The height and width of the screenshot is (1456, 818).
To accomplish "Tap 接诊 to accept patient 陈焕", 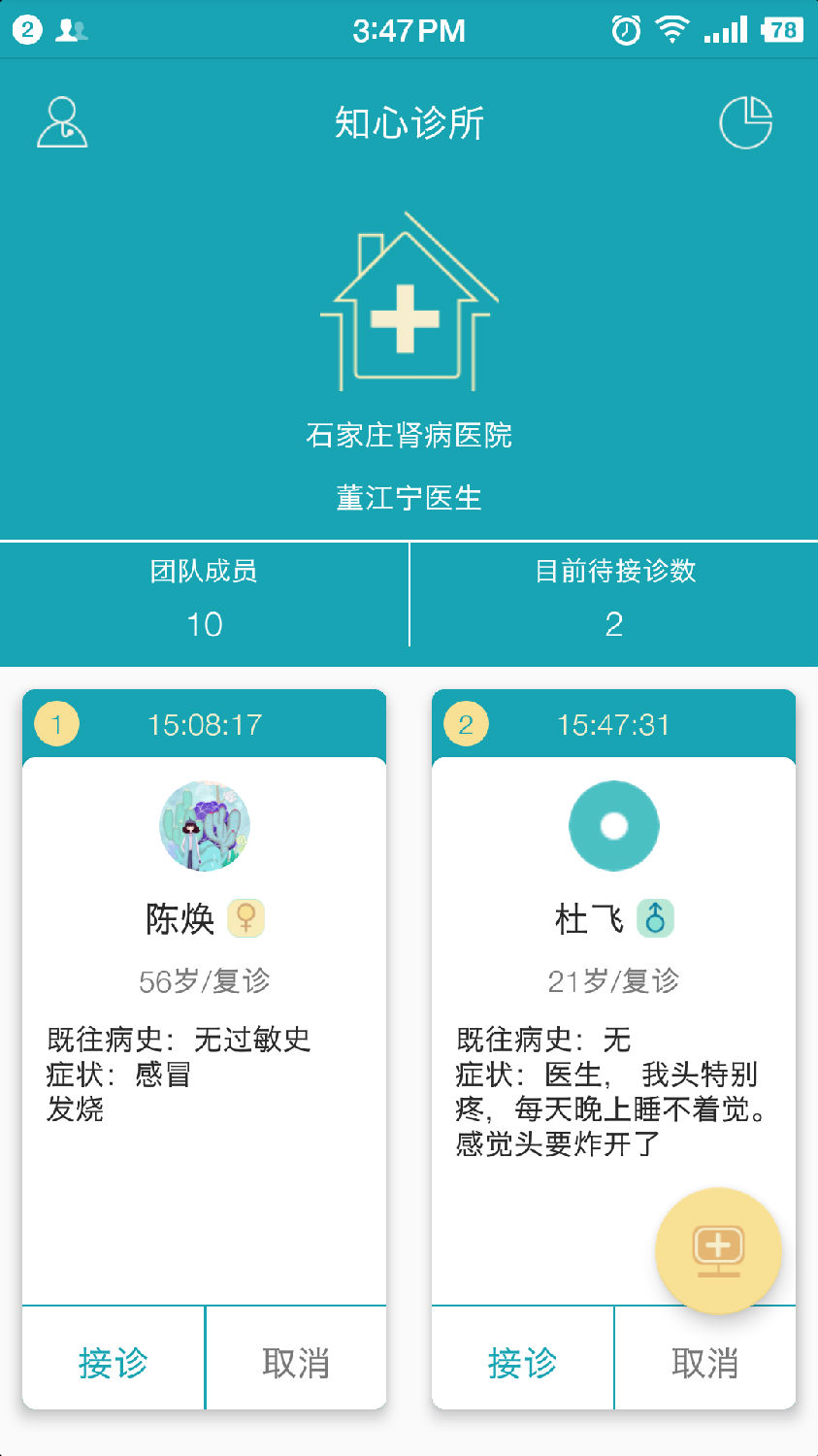I will coord(113,1362).
